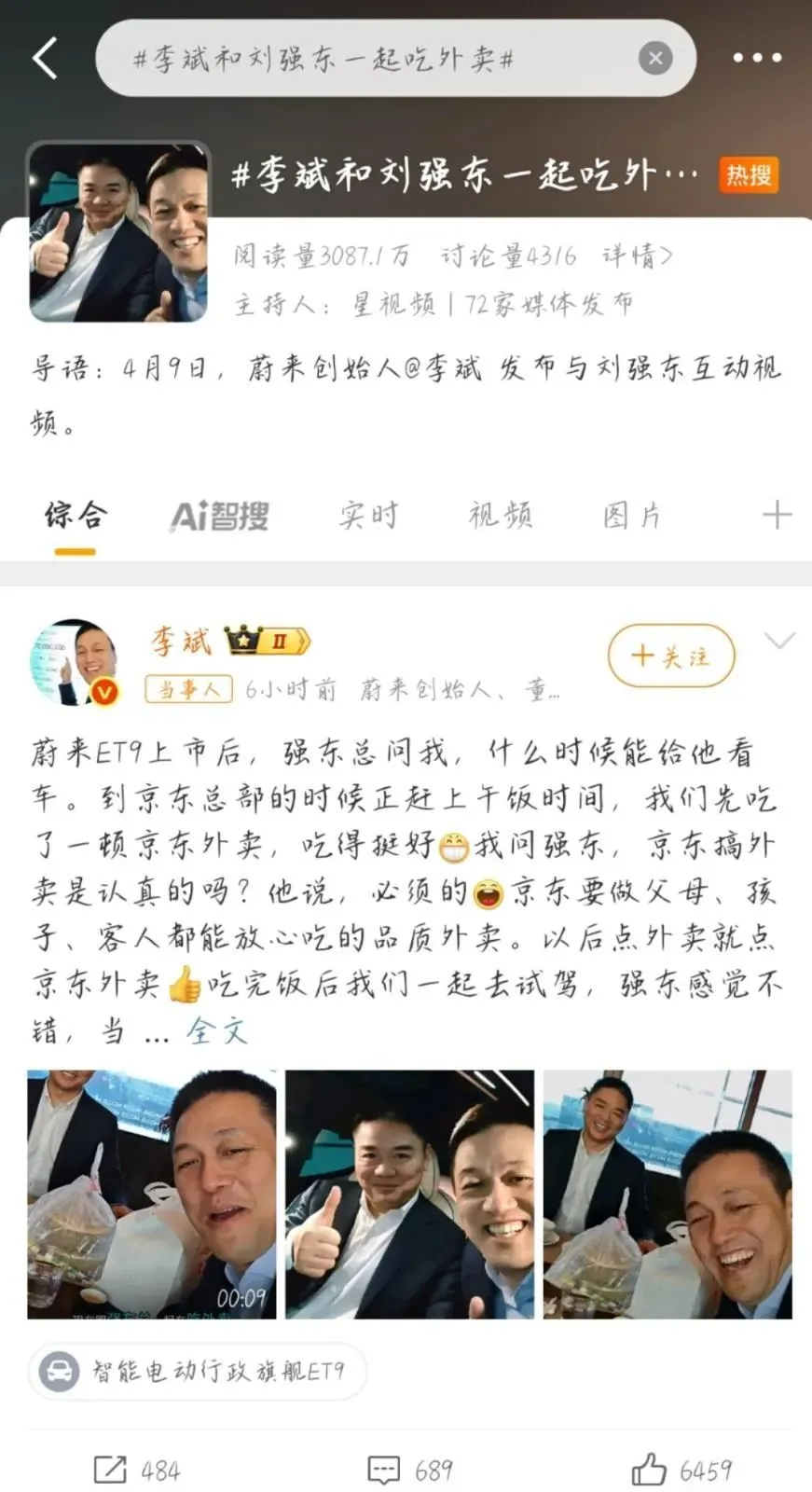Open the 智能电动行政旗舰ET9 chip

198,1371
